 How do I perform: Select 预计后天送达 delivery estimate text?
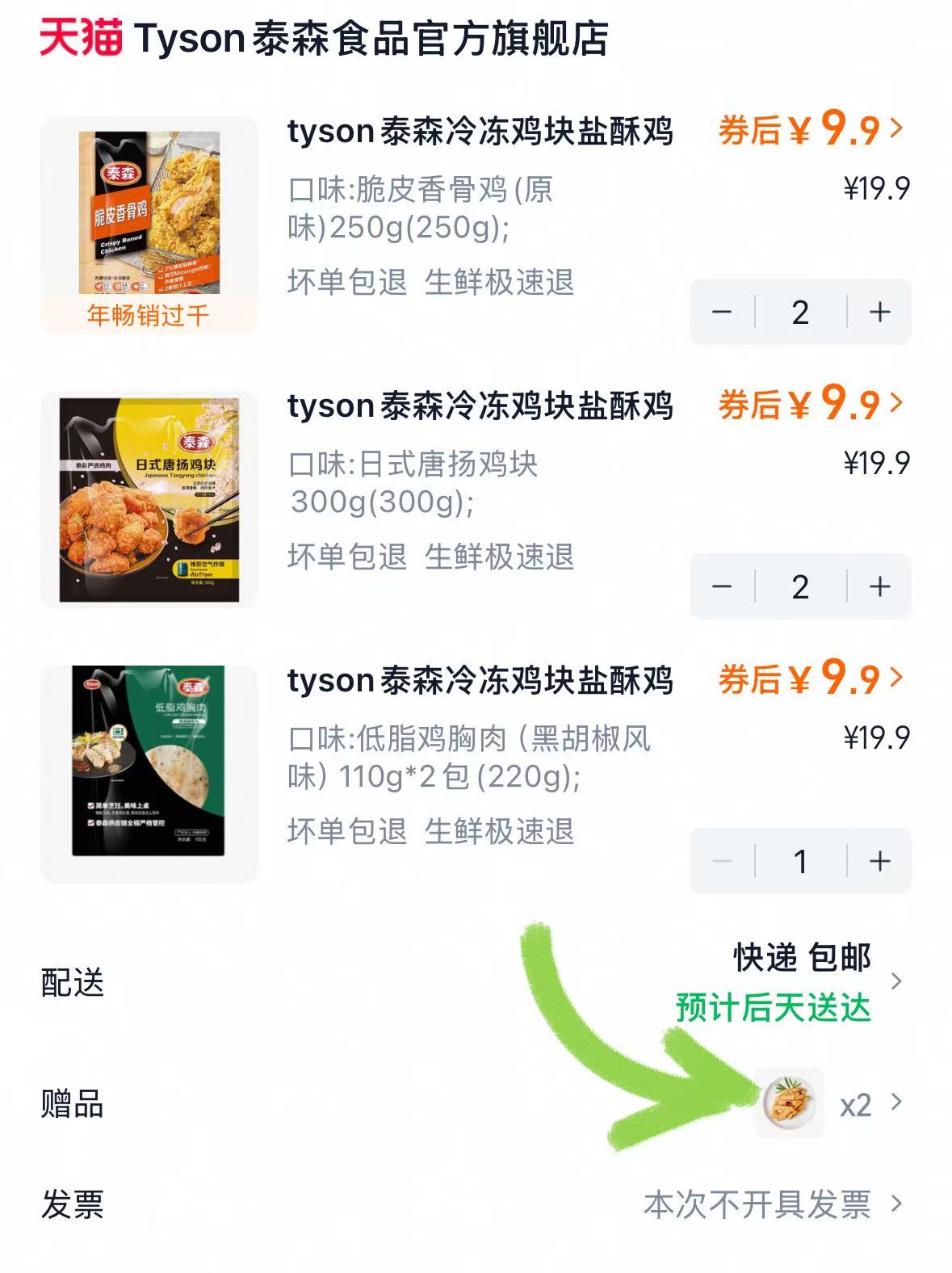(x=773, y=1006)
